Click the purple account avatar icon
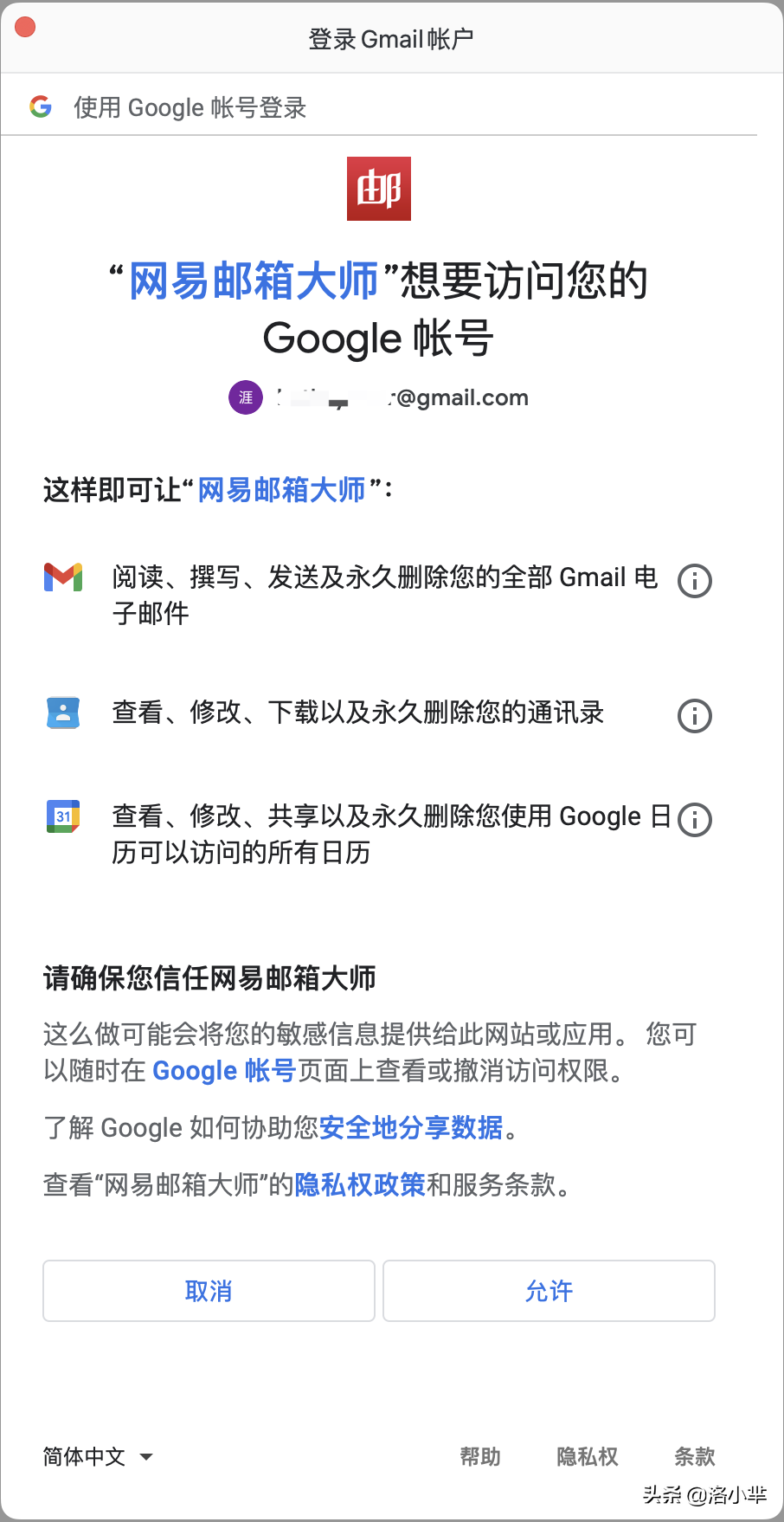The image size is (784, 1522). [245, 397]
